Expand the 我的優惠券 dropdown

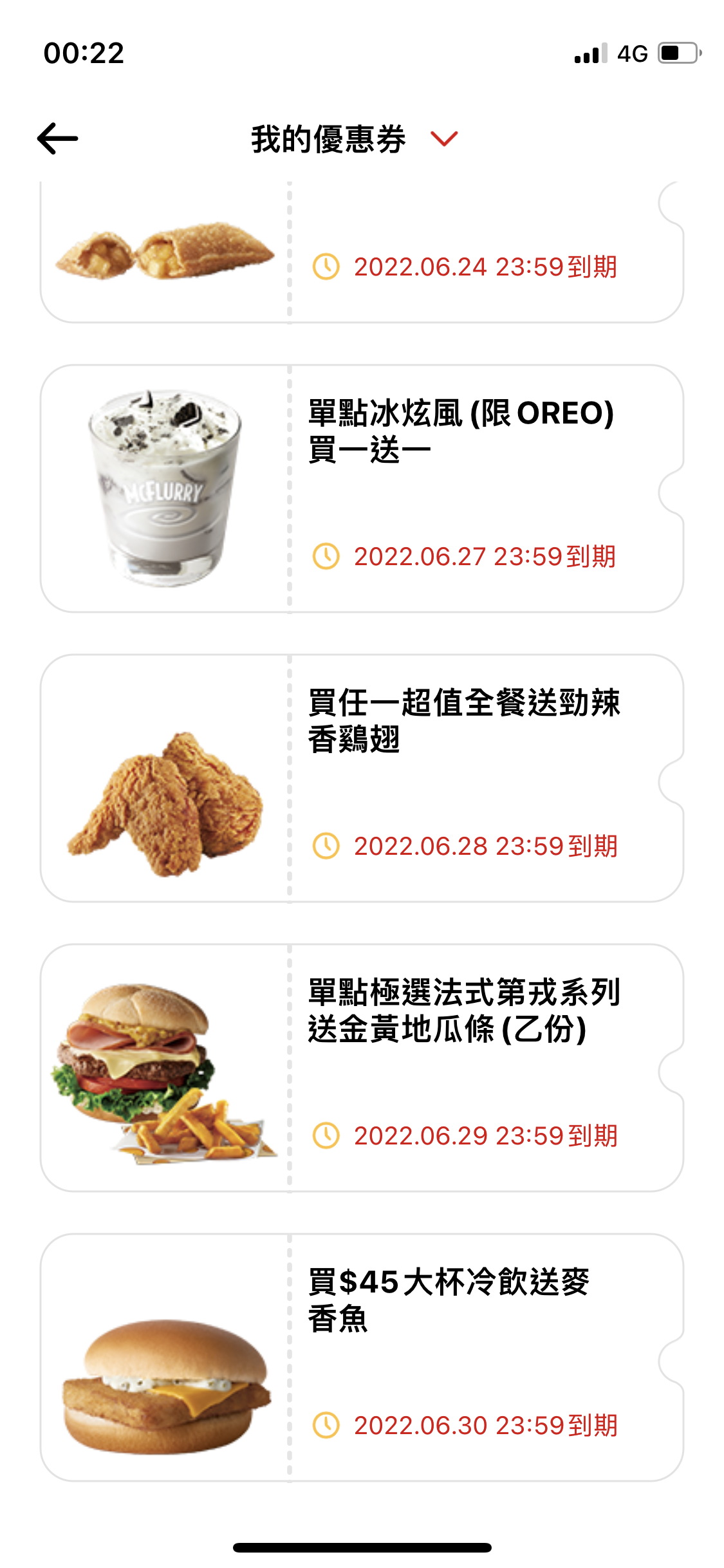coord(444,138)
